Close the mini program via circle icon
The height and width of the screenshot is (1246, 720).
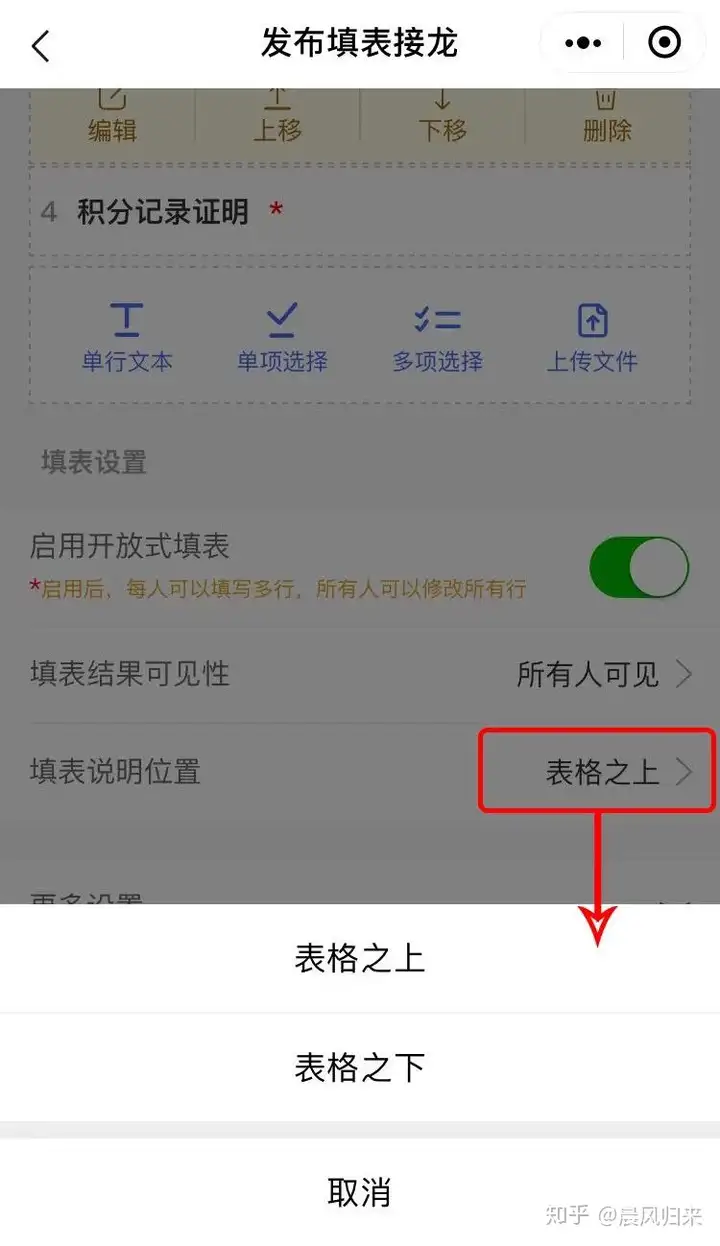[664, 43]
